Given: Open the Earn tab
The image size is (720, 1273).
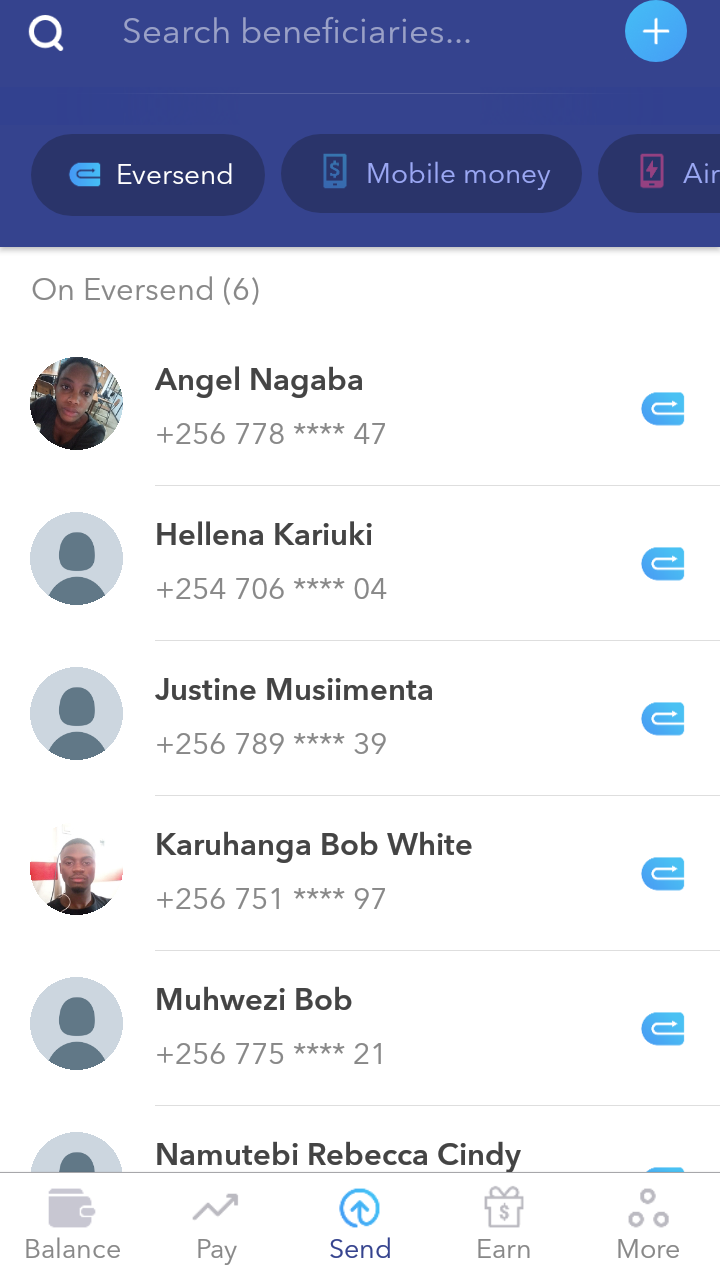Looking at the screenshot, I should click(x=504, y=1220).
